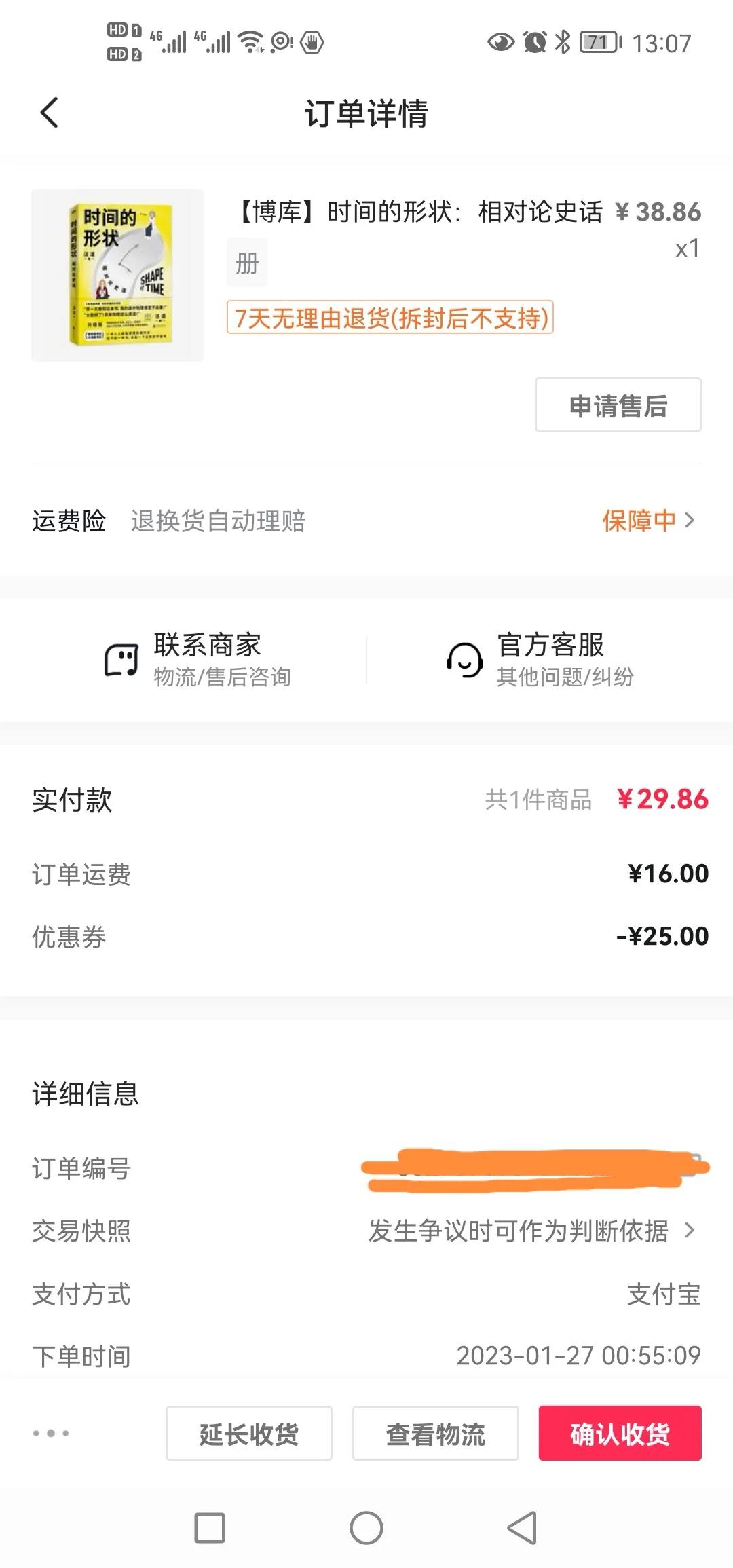Open 联系商家 via the chat bubble icon

coord(119,659)
